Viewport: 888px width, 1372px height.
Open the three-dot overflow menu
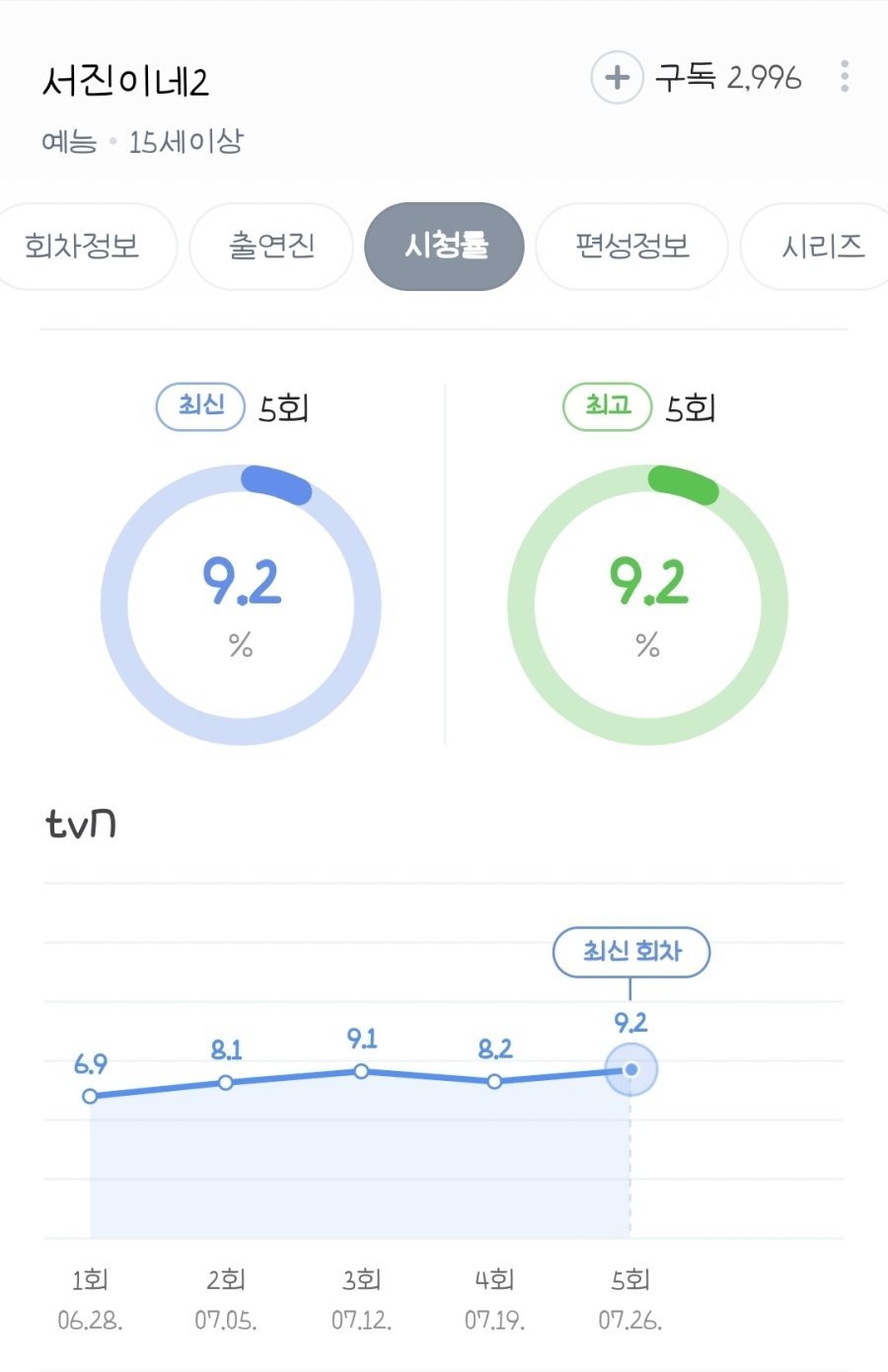(x=845, y=77)
